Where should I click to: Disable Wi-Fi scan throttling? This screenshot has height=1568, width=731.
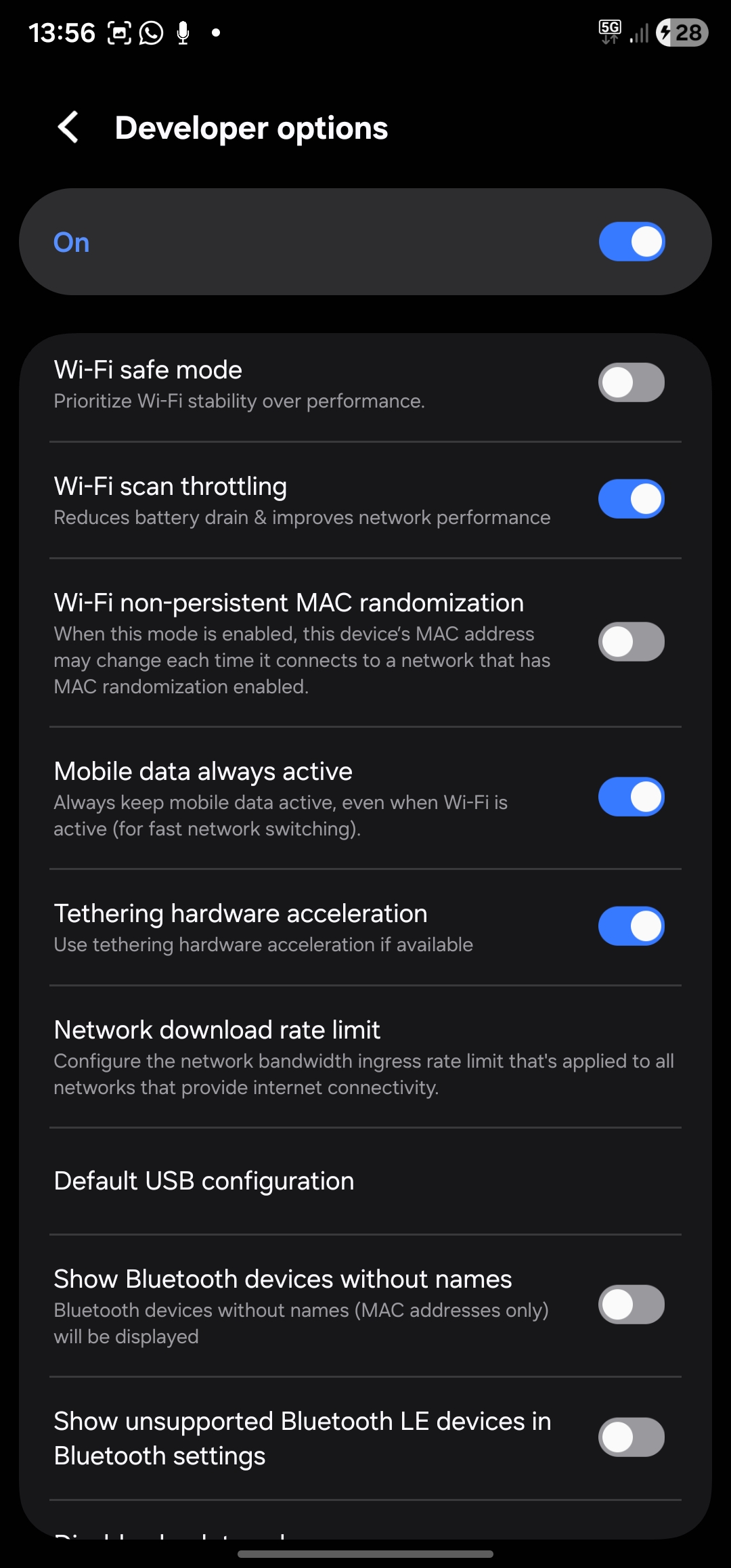pos(631,499)
